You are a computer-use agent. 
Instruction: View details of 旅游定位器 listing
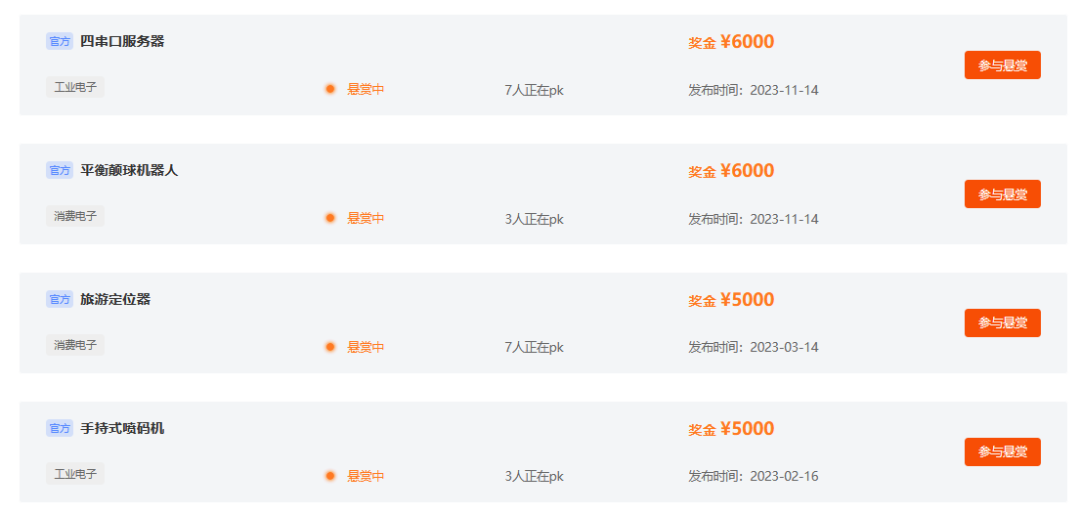(115, 299)
